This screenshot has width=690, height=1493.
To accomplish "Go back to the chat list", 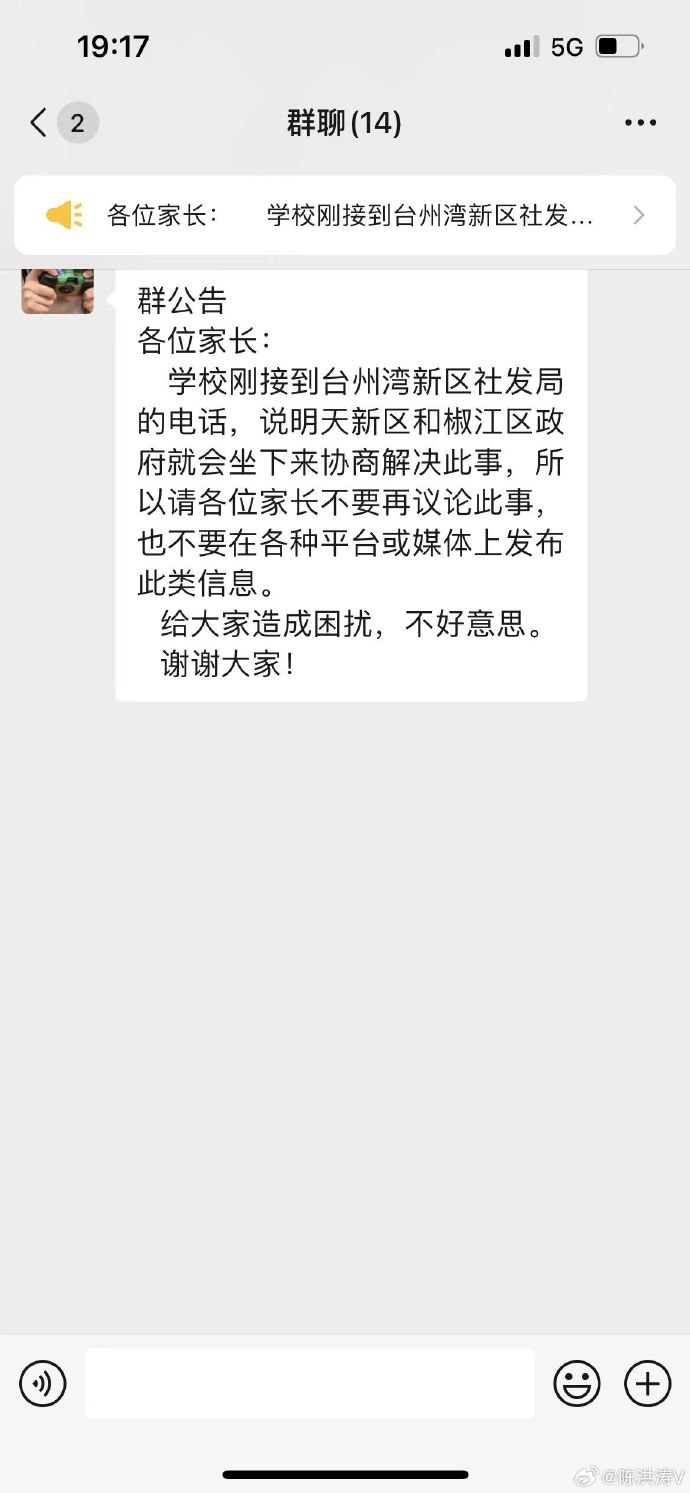I will [x=40, y=123].
